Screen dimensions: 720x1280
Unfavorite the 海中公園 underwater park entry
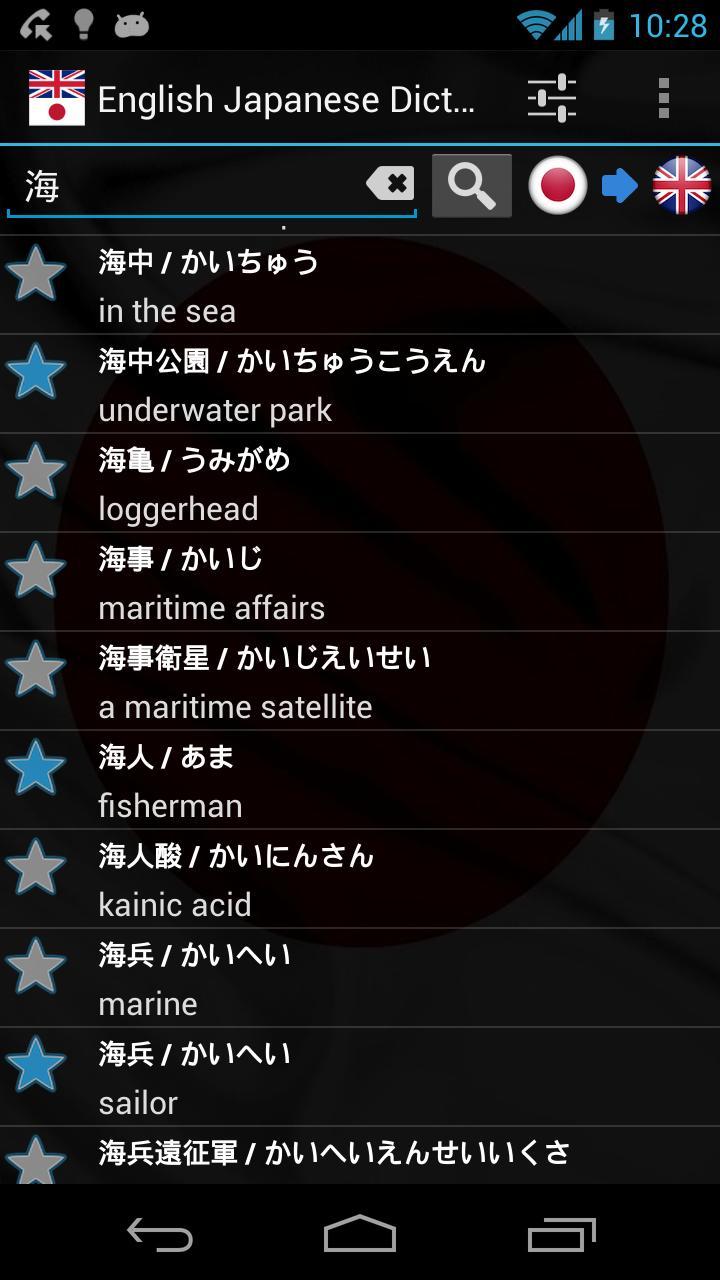(x=38, y=372)
